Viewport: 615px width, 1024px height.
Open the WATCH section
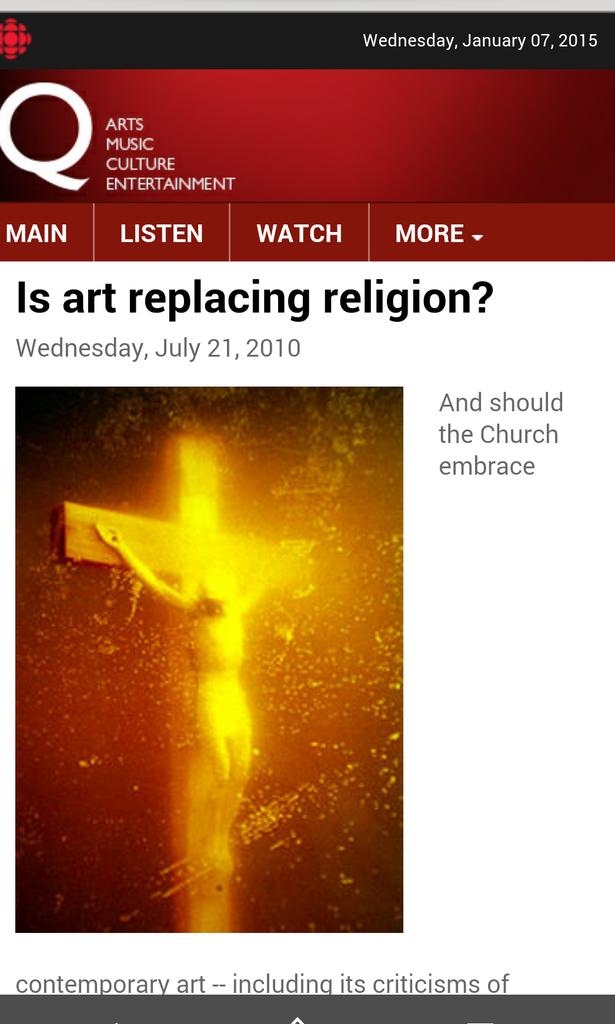pos(299,233)
